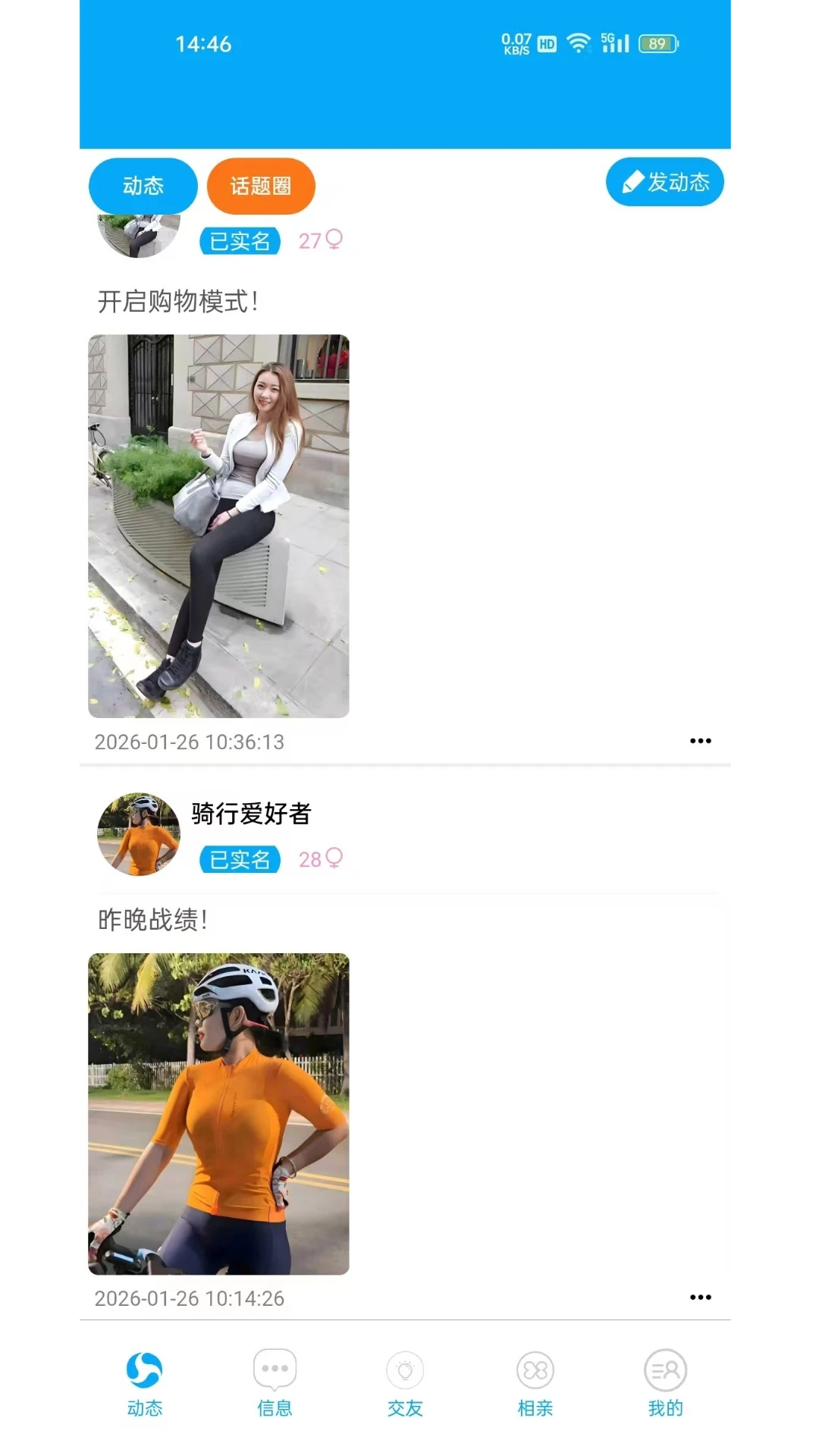Screen dimensions: 819x1456
Task: Open the more options menu on first post
Action: [x=699, y=741]
